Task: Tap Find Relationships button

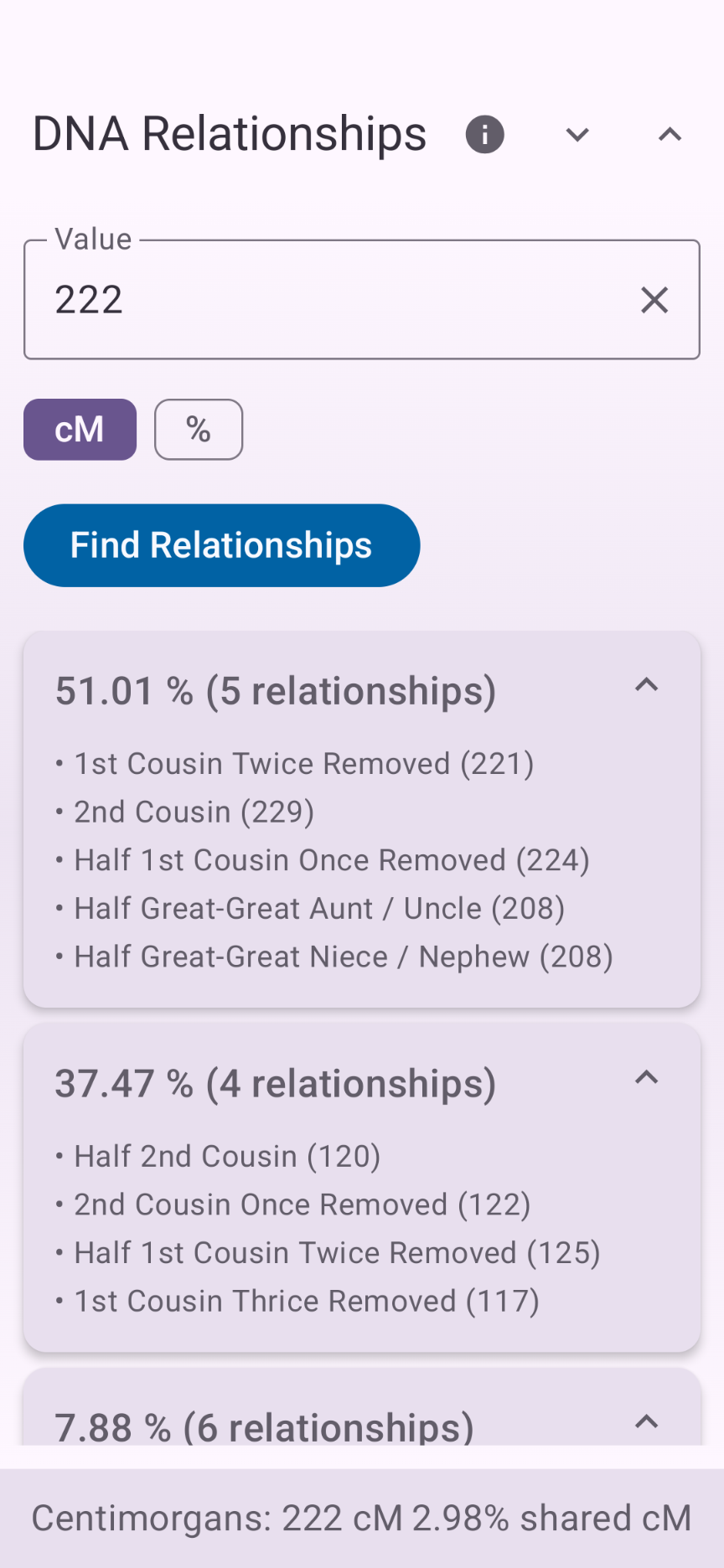Action: 221,545
